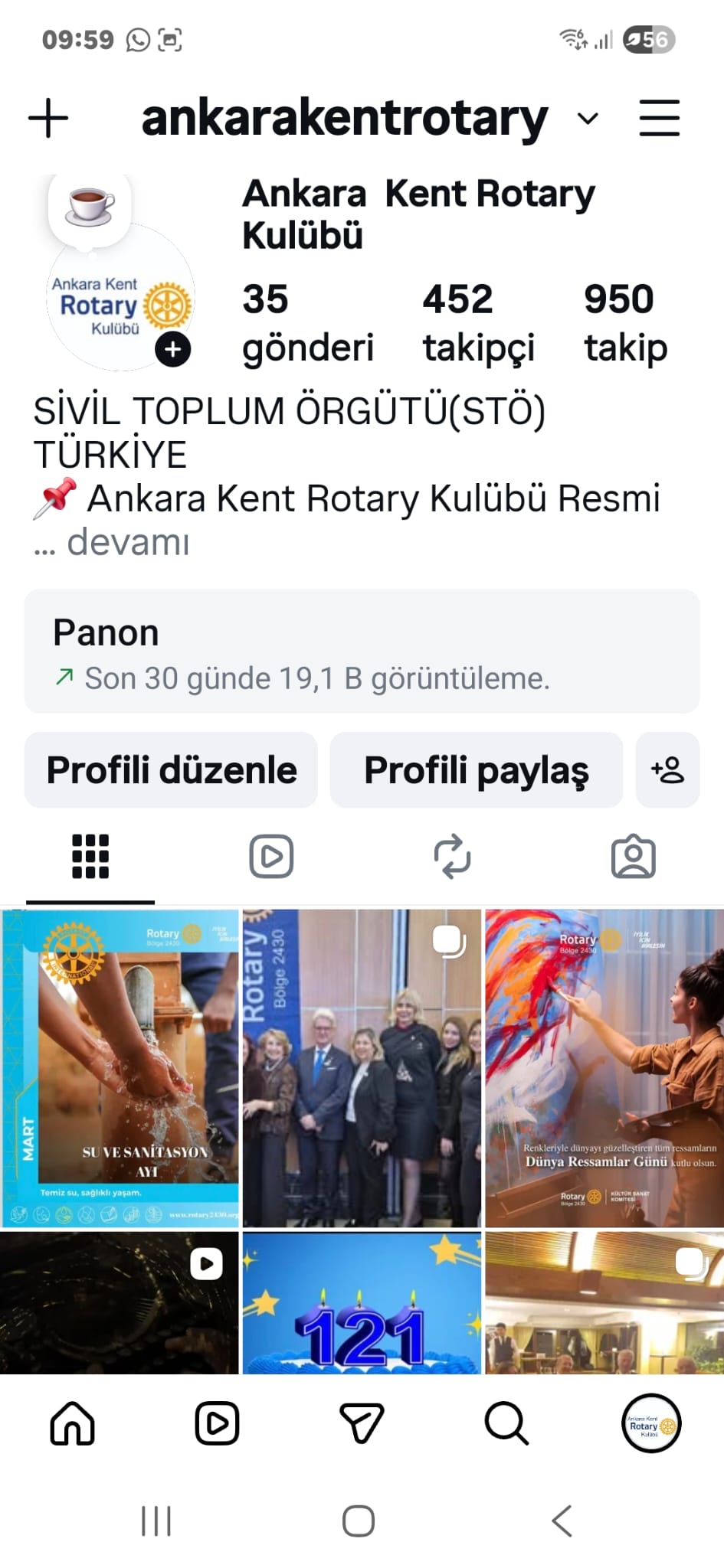
Task: View the 452 takipçi followers list
Action: pos(478,322)
